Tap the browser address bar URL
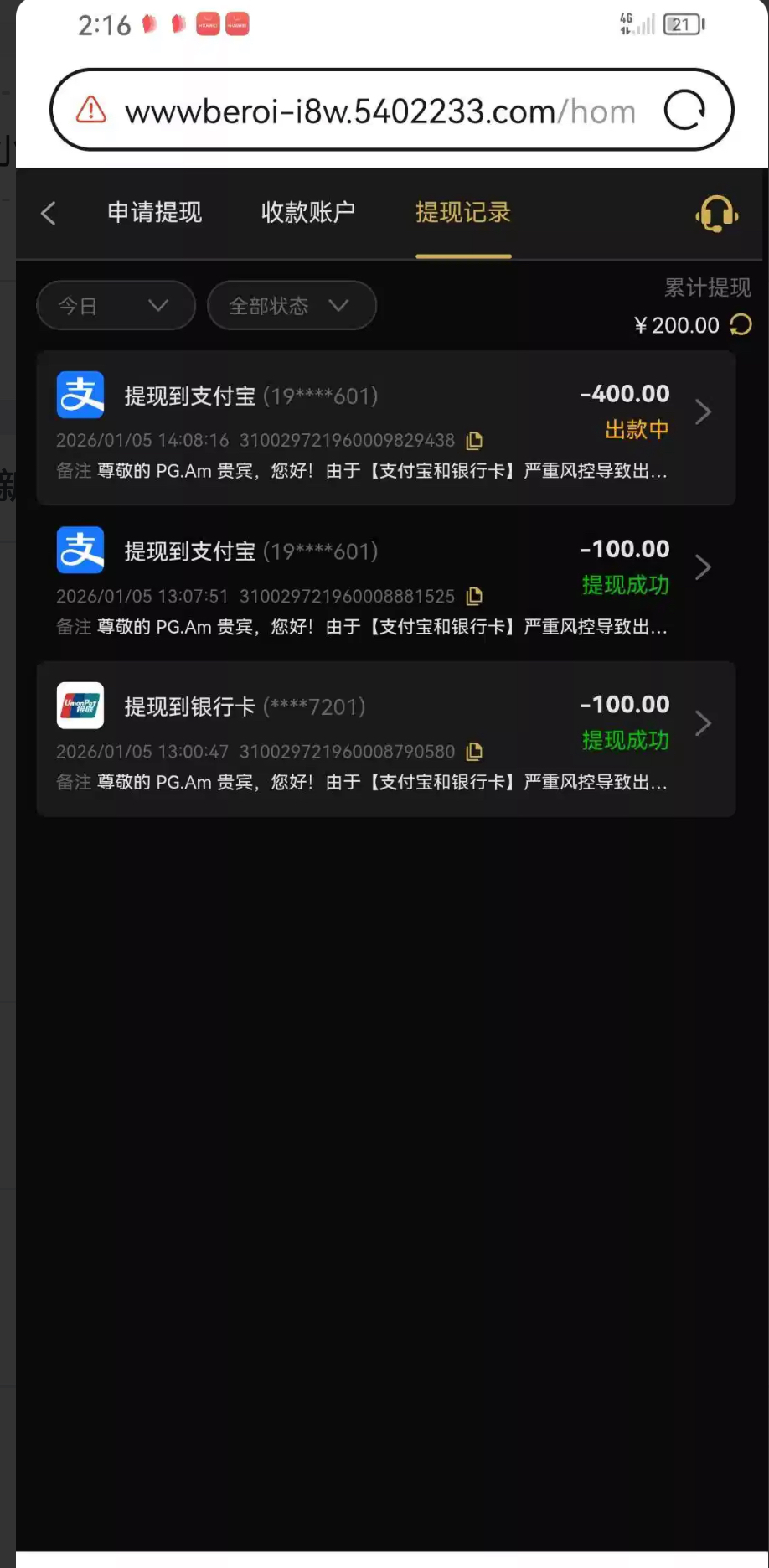The image size is (769, 1568). [x=377, y=111]
